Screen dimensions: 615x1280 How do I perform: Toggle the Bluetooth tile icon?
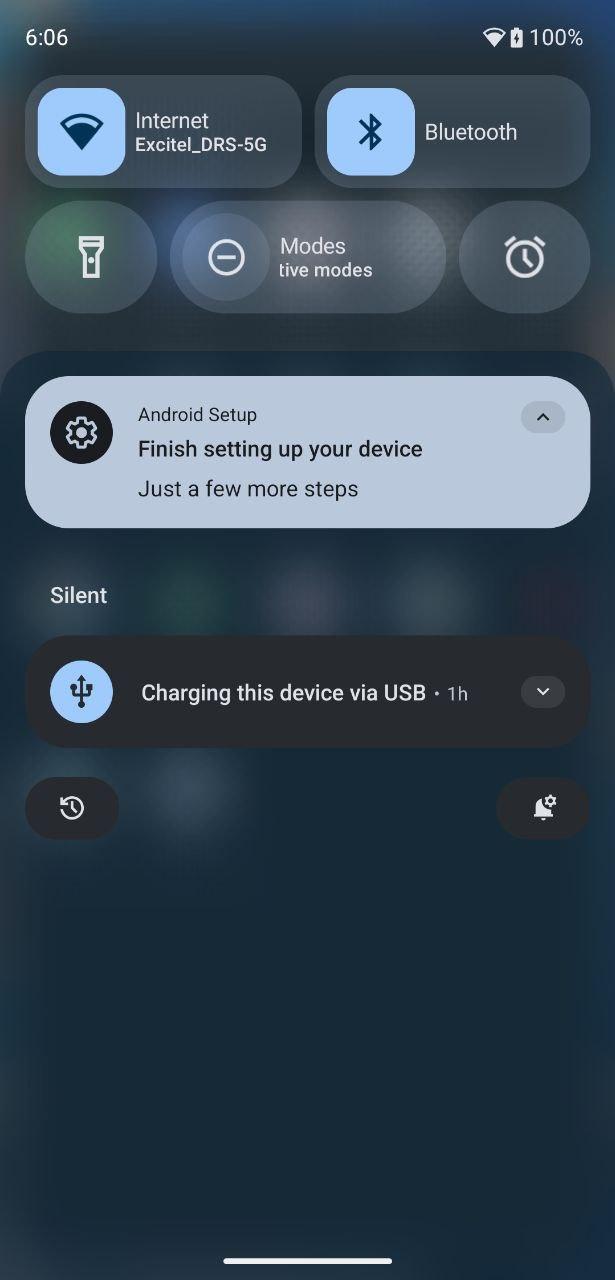371,132
